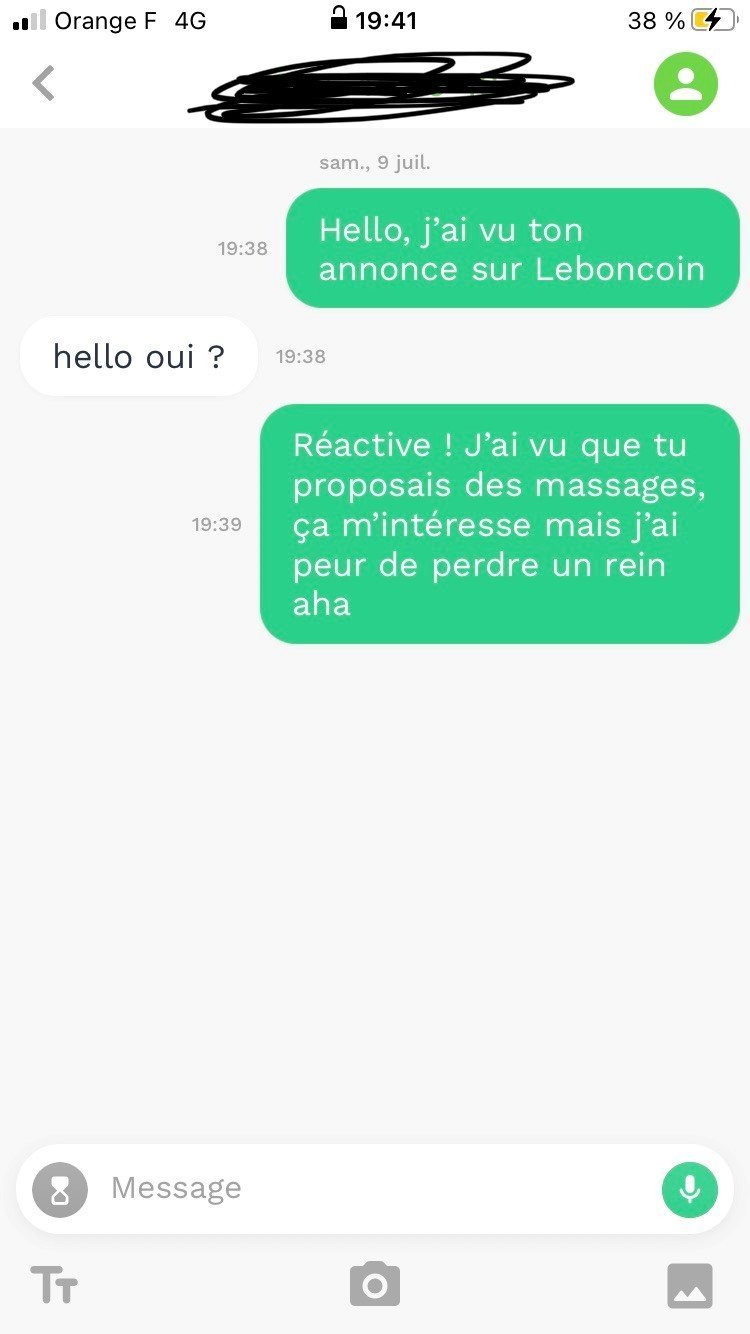Open the disappearing message hourglass timer
750x1334 pixels.
tap(60, 1189)
